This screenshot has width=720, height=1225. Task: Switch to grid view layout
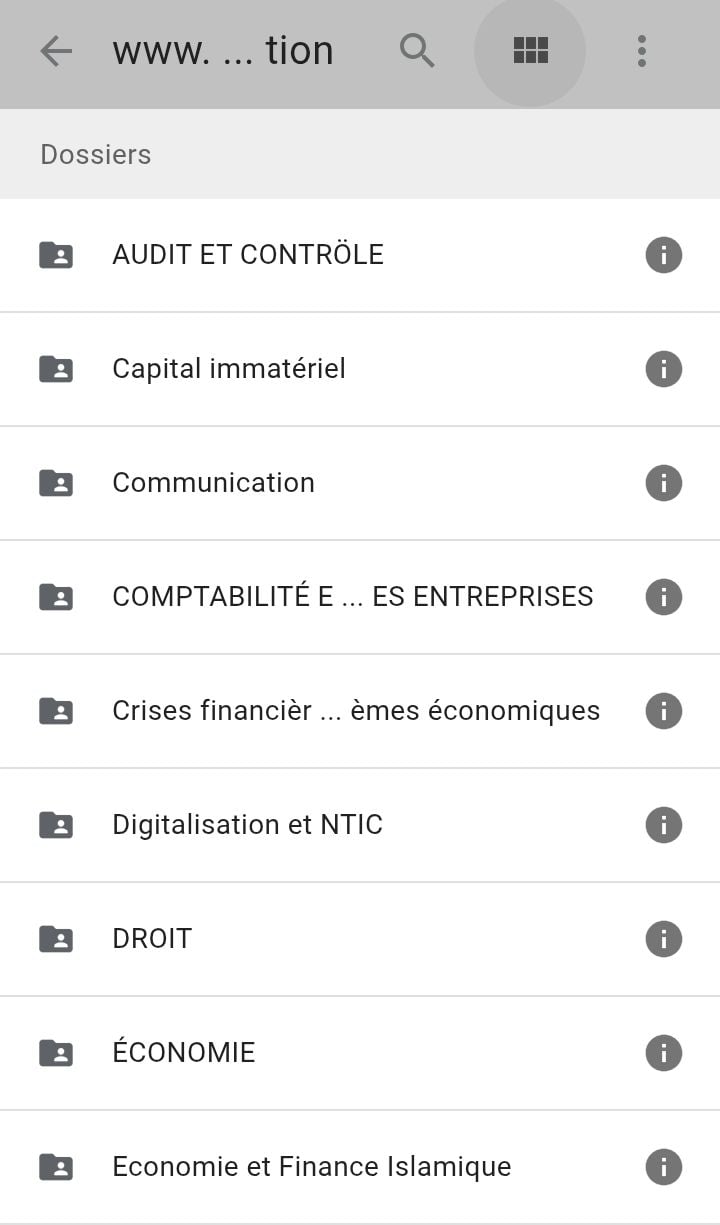(530, 51)
